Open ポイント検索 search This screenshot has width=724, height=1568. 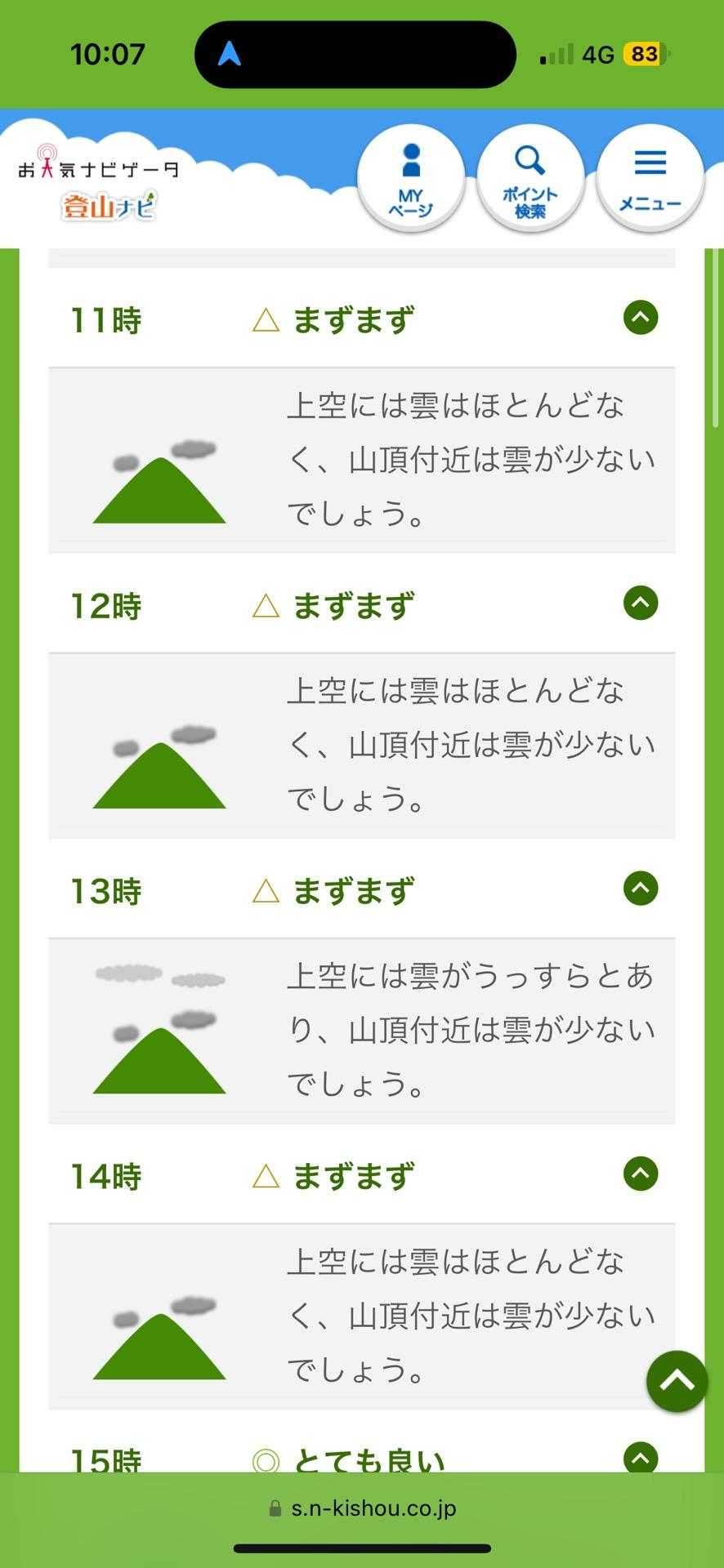[530, 180]
